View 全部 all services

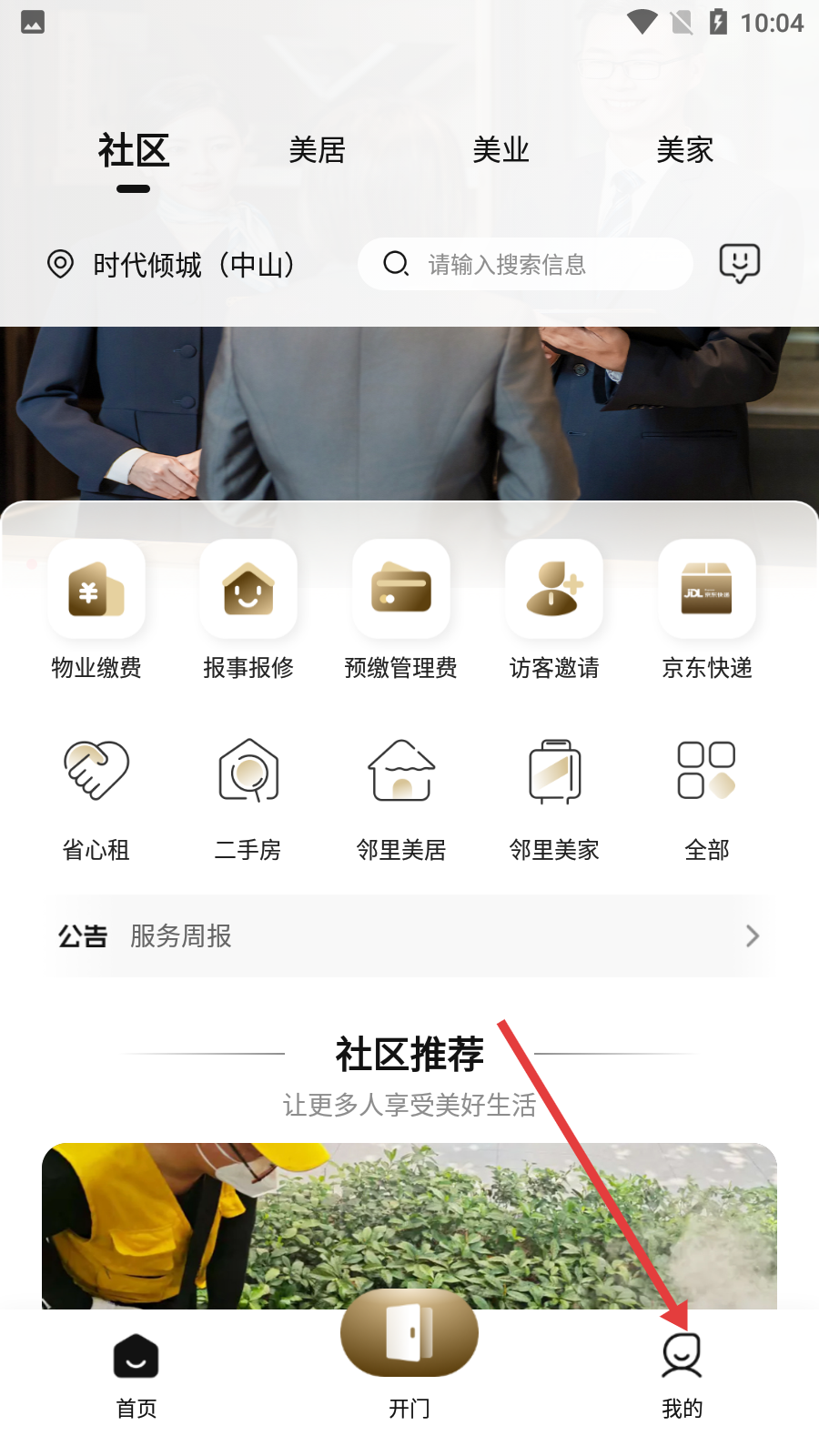[x=707, y=796]
